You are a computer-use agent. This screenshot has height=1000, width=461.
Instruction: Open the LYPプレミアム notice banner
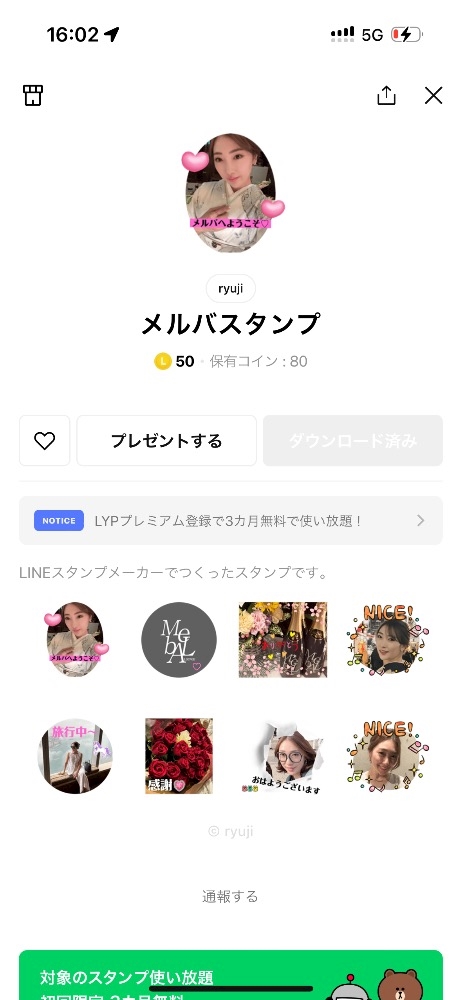pyautogui.click(x=231, y=520)
